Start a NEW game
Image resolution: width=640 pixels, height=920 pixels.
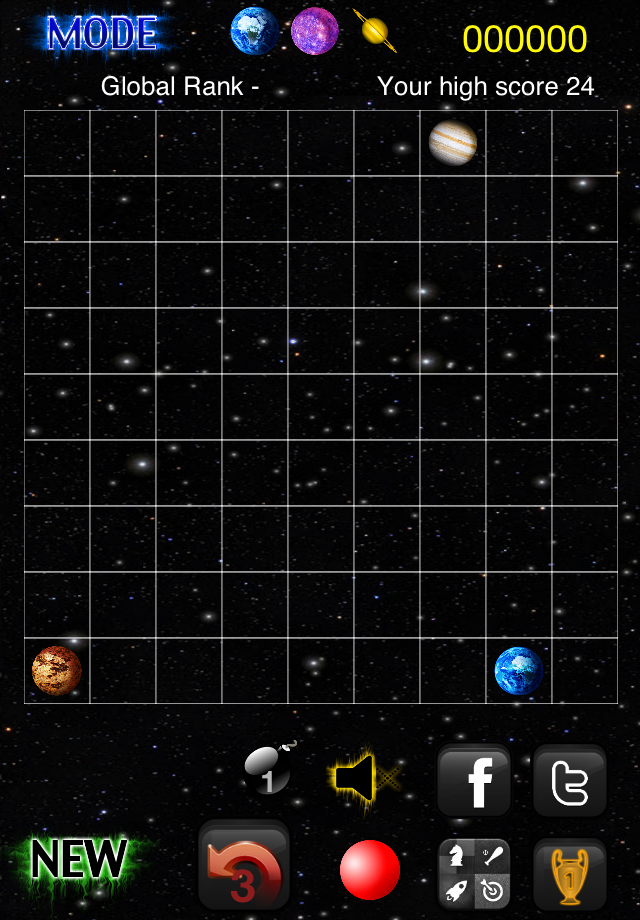78,859
